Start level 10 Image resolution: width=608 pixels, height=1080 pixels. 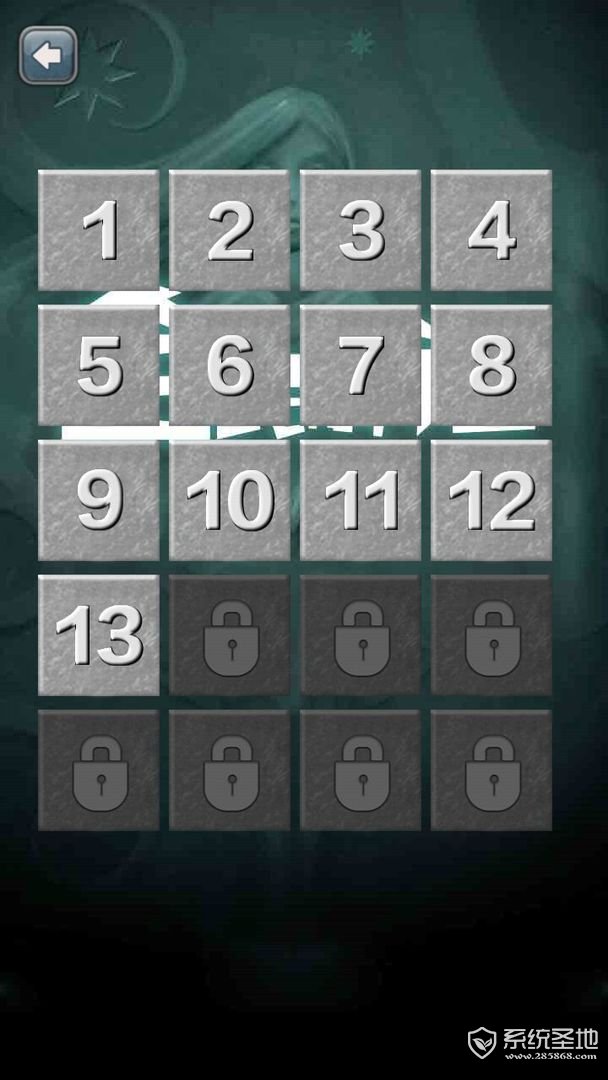pyautogui.click(x=229, y=500)
